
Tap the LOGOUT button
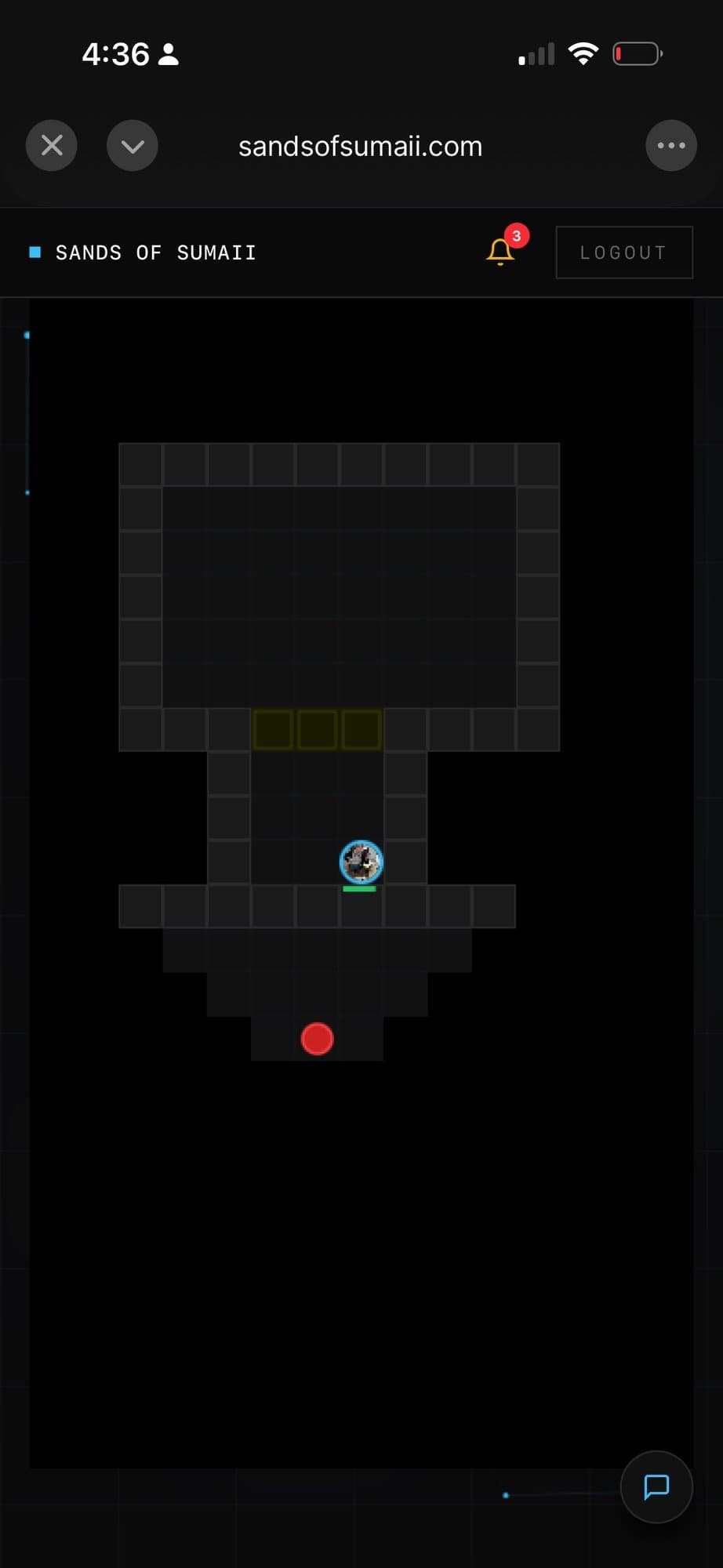[x=624, y=252]
